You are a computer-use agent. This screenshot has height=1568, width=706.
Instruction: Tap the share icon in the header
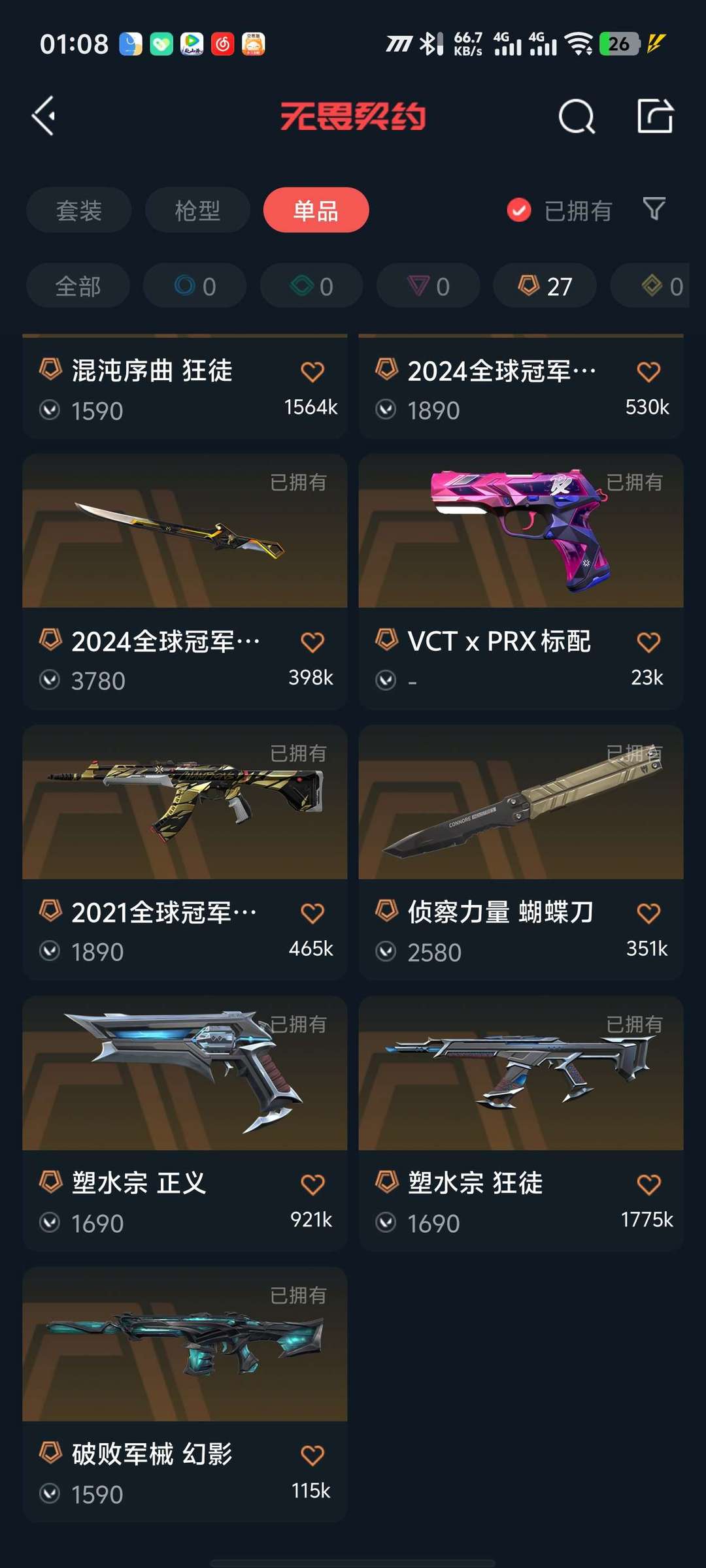[x=655, y=116]
